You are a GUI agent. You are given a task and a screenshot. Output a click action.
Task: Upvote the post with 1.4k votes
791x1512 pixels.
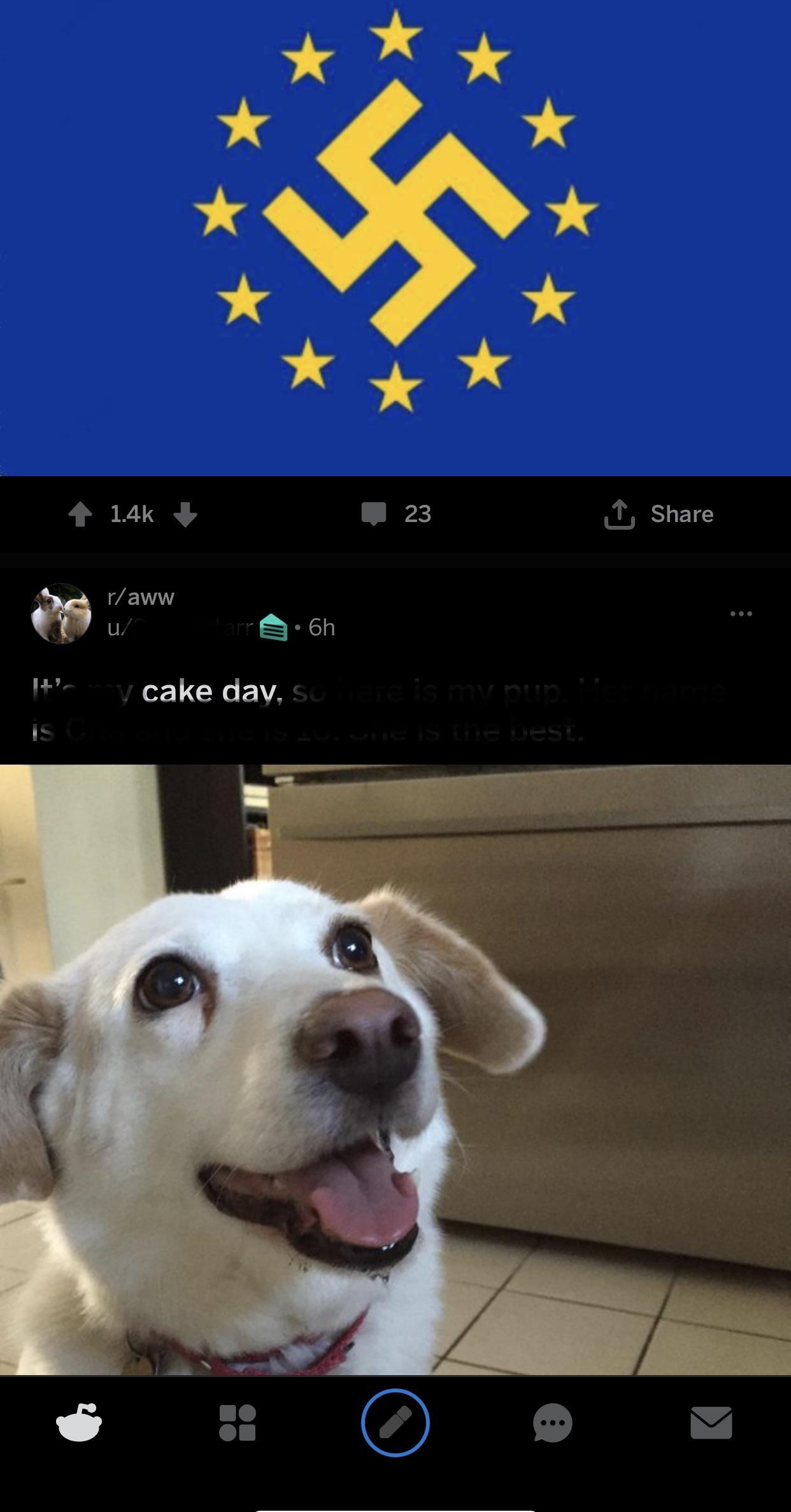(80, 514)
